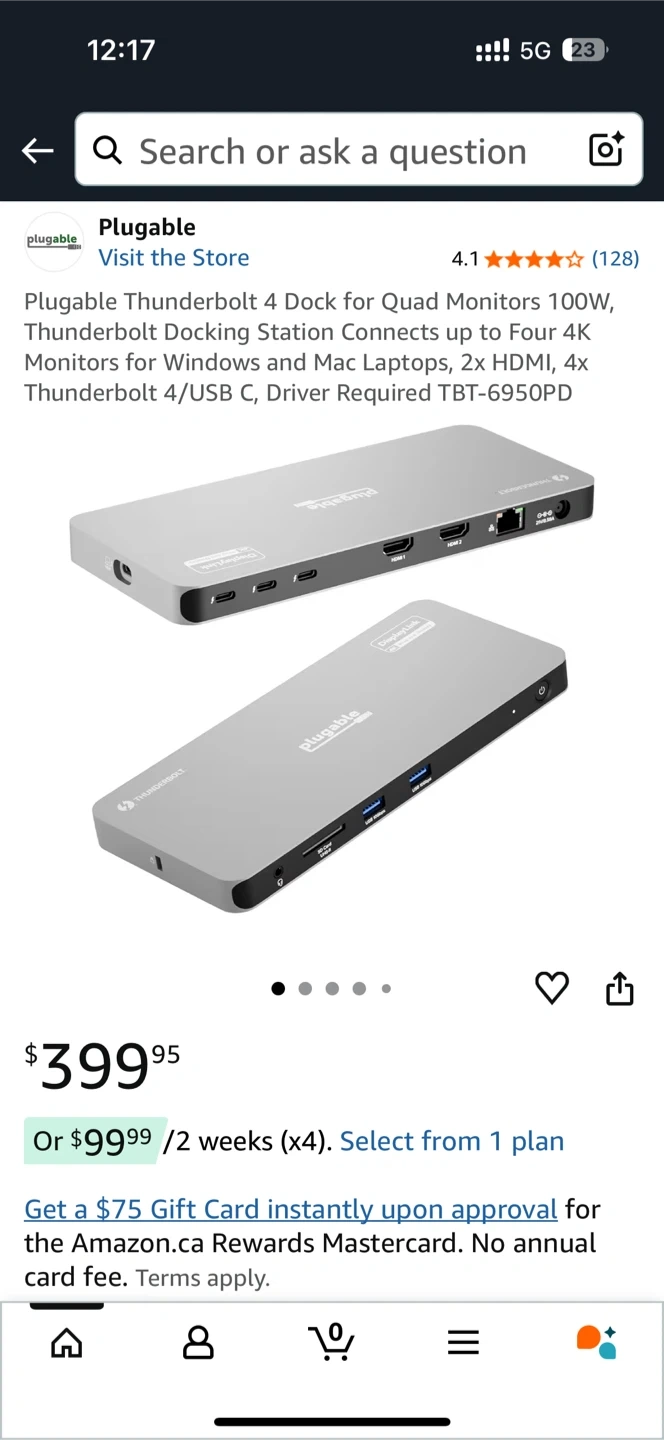
Task: Tap the search or ask a question field
Action: (x=332, y=151)
